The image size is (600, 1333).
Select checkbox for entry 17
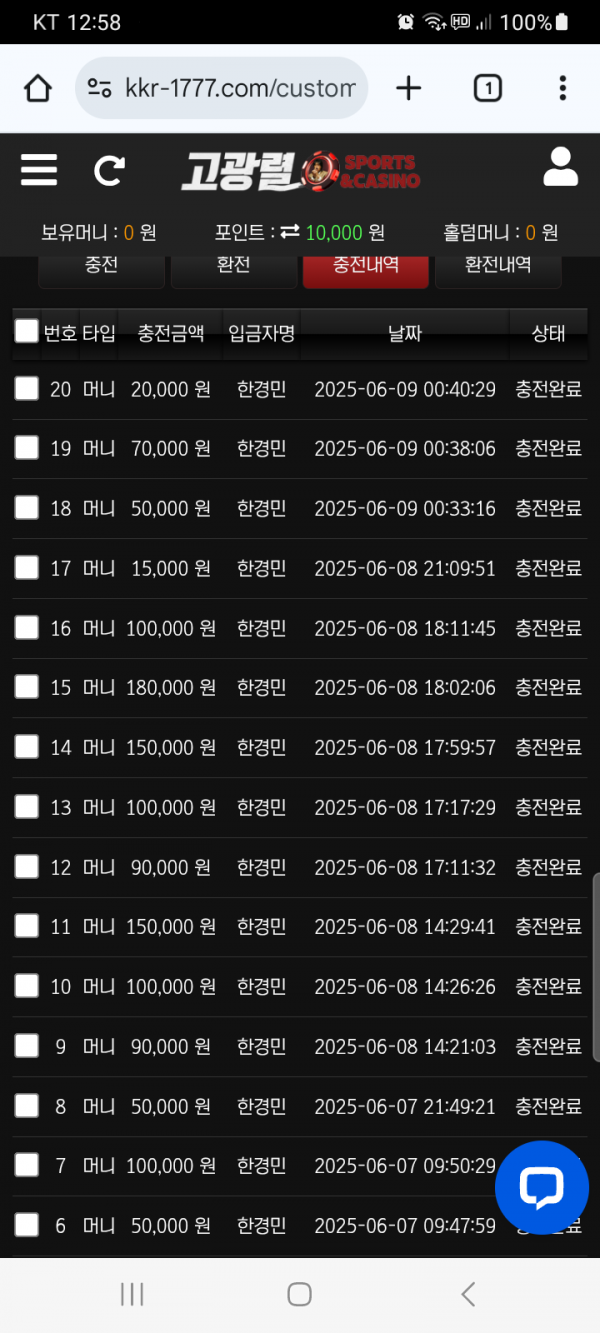coord(27,568)
